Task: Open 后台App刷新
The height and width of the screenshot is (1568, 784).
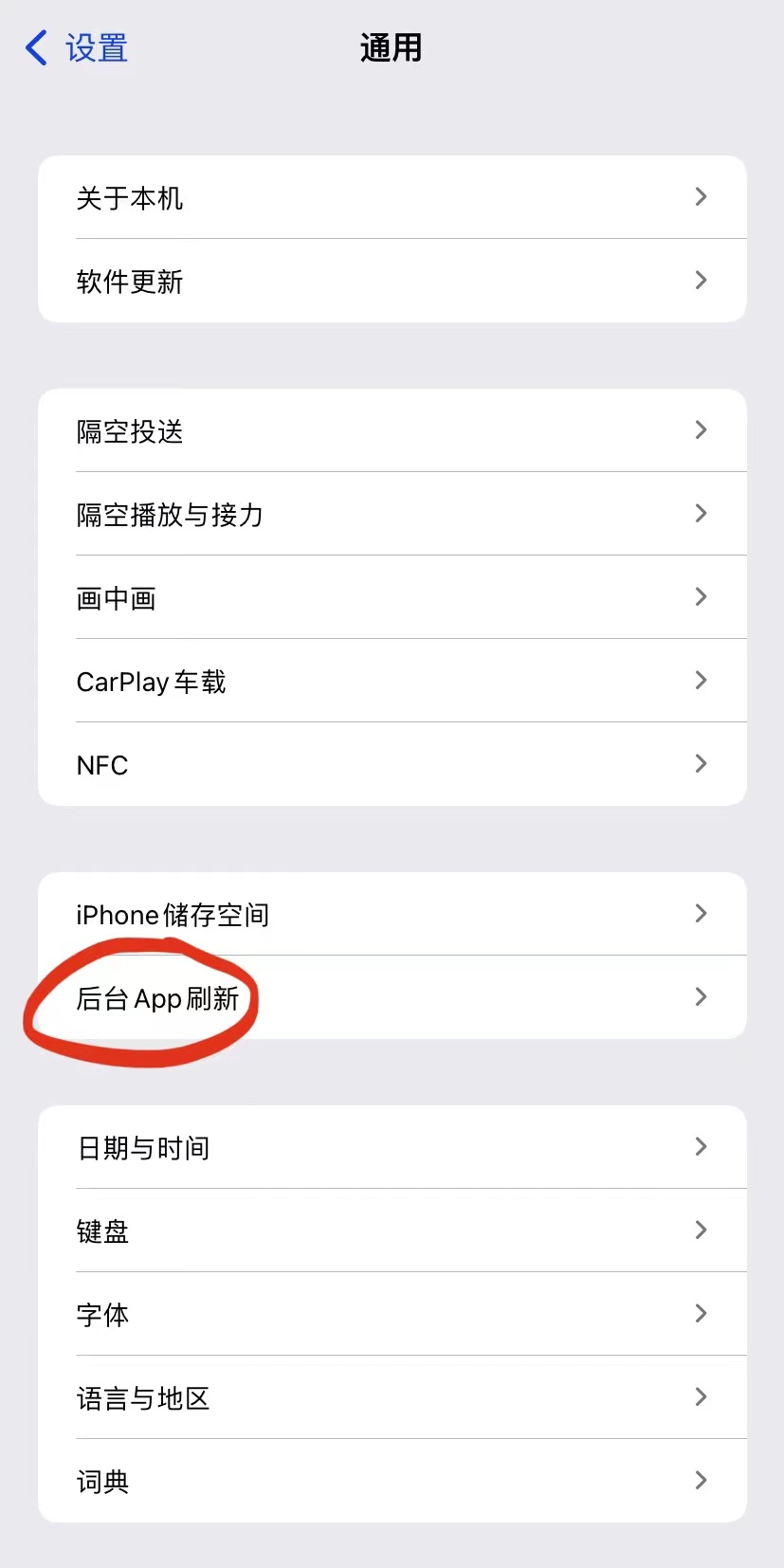Action: 392,997
